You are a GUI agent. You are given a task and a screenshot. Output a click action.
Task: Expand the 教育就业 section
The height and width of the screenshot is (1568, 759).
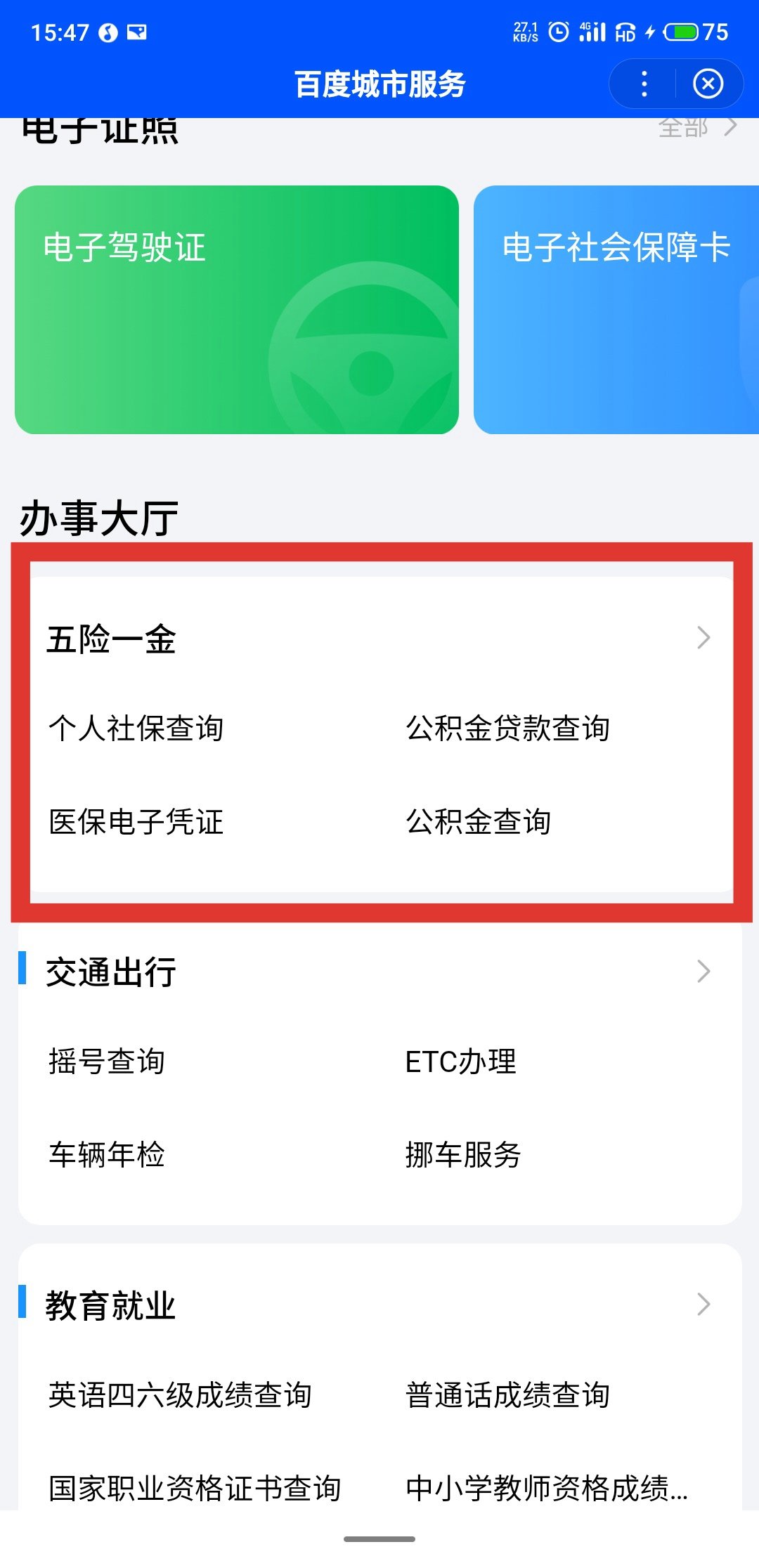coord(703,1305)
